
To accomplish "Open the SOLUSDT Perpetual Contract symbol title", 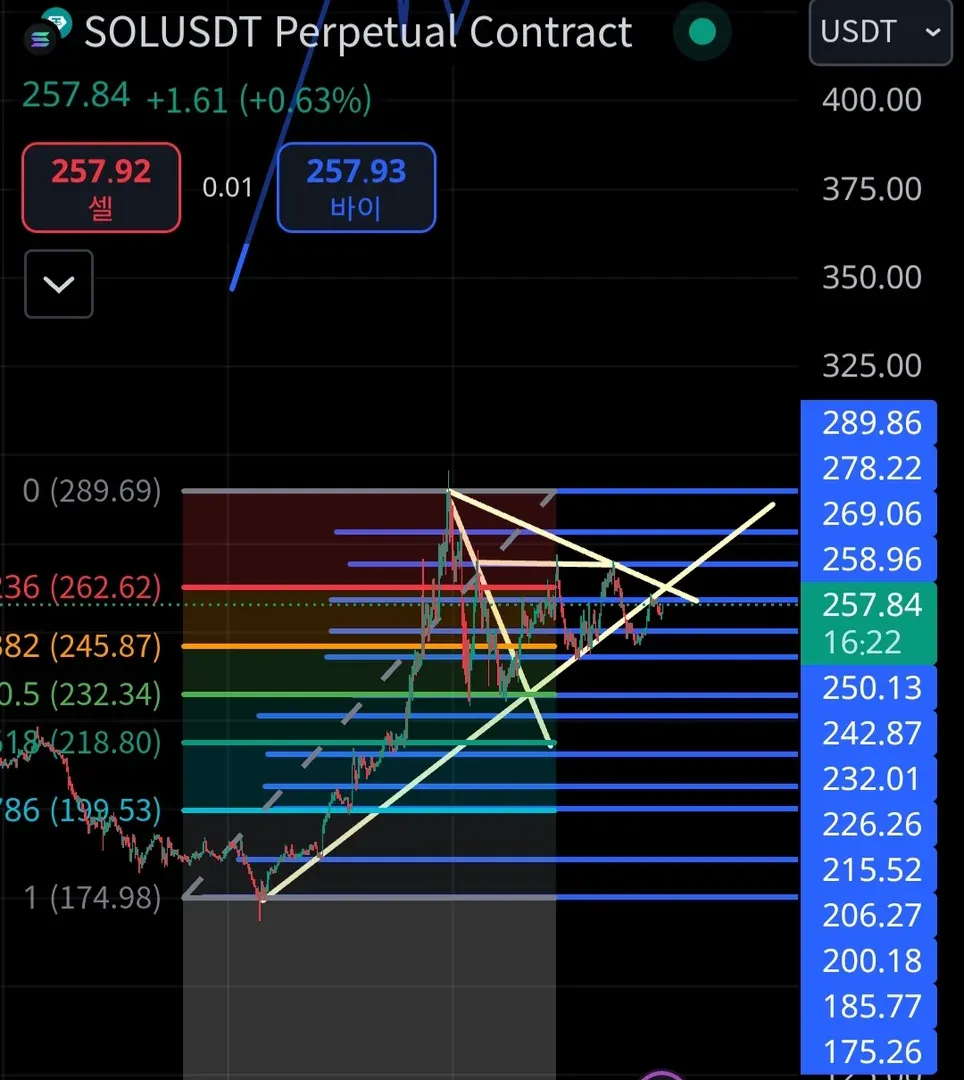I will [x=357, y=32].
